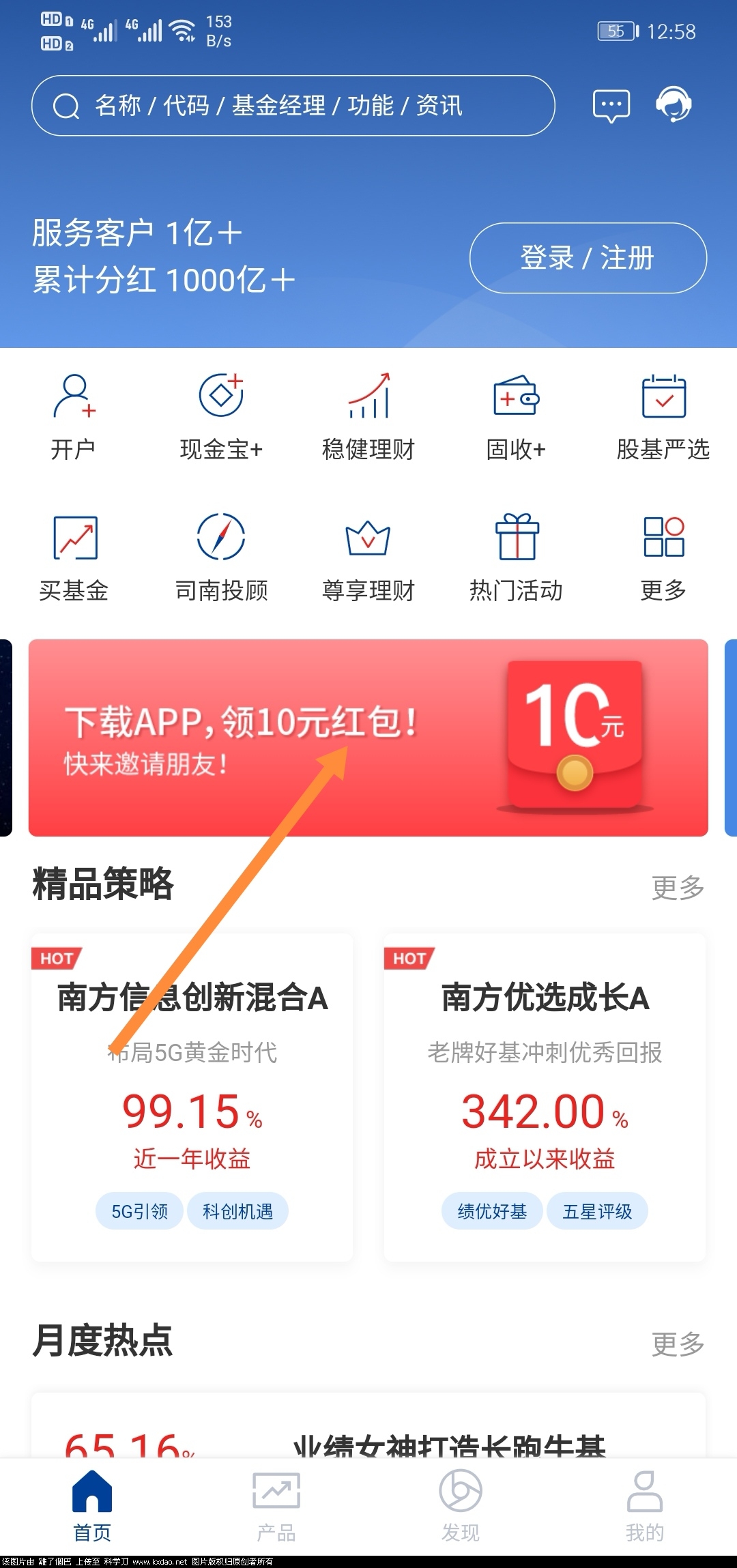737x1568 pixels.
Task: Tap the 登录/注册 button
Action: (x=587, y=258)
